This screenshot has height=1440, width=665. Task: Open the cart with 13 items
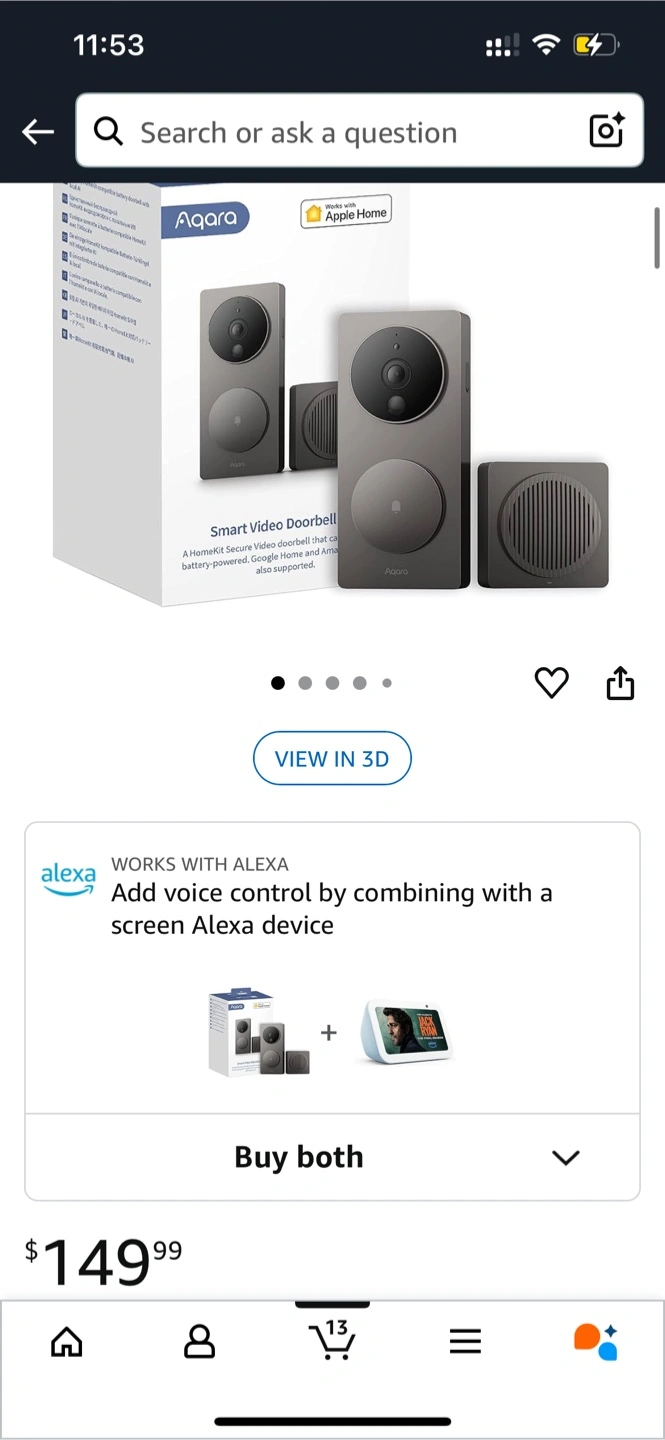point(332,1339)
